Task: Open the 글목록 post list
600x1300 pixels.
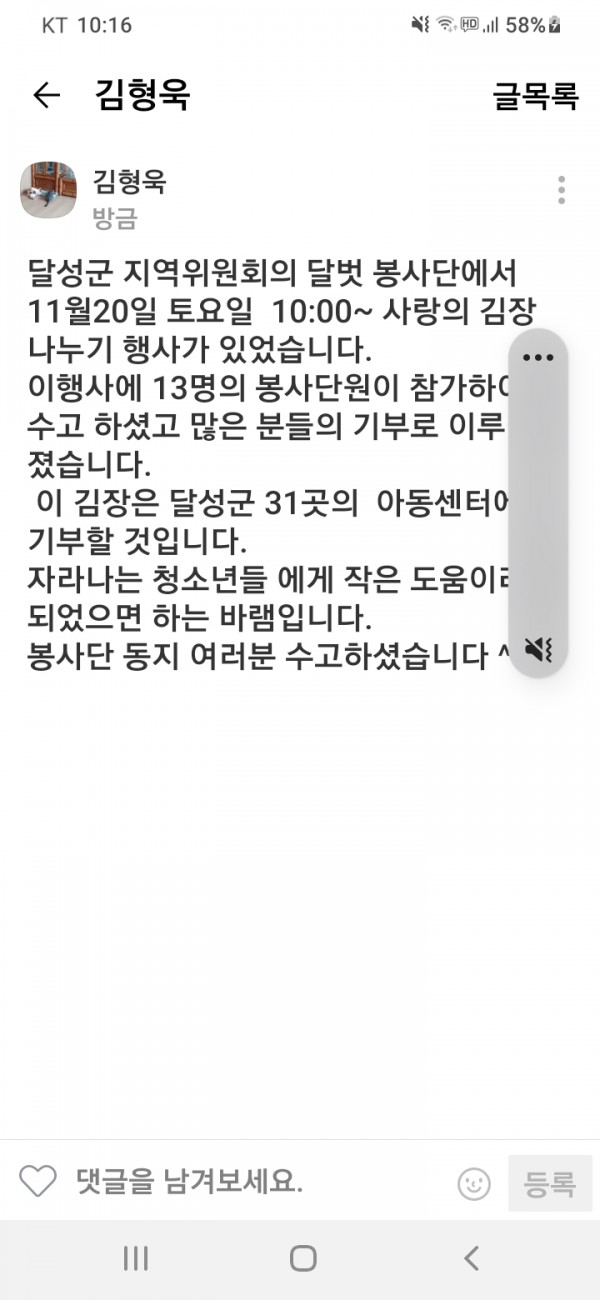Action: point(535,96)
